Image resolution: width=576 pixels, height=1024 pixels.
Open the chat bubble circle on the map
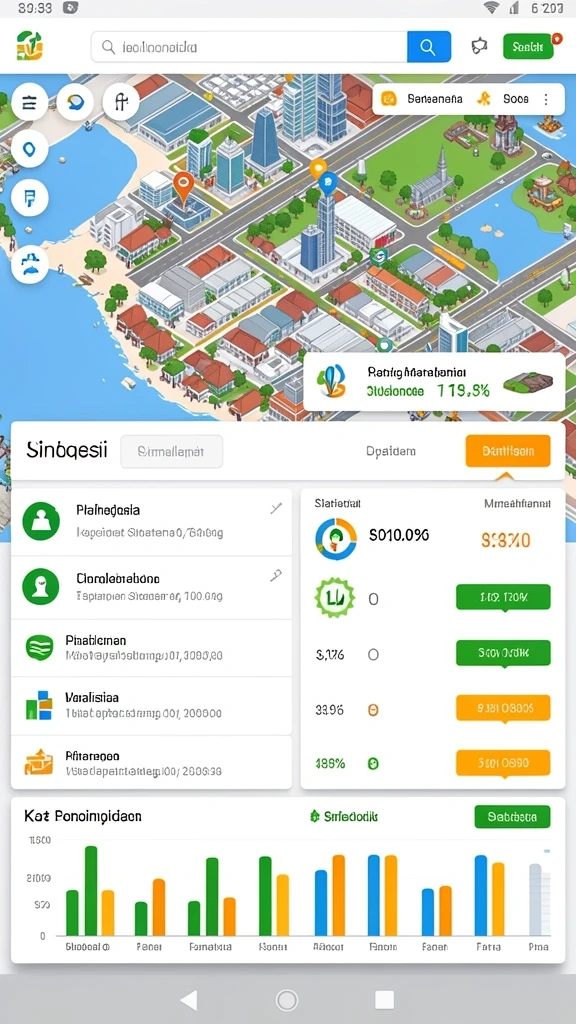[x=75, y=103]
